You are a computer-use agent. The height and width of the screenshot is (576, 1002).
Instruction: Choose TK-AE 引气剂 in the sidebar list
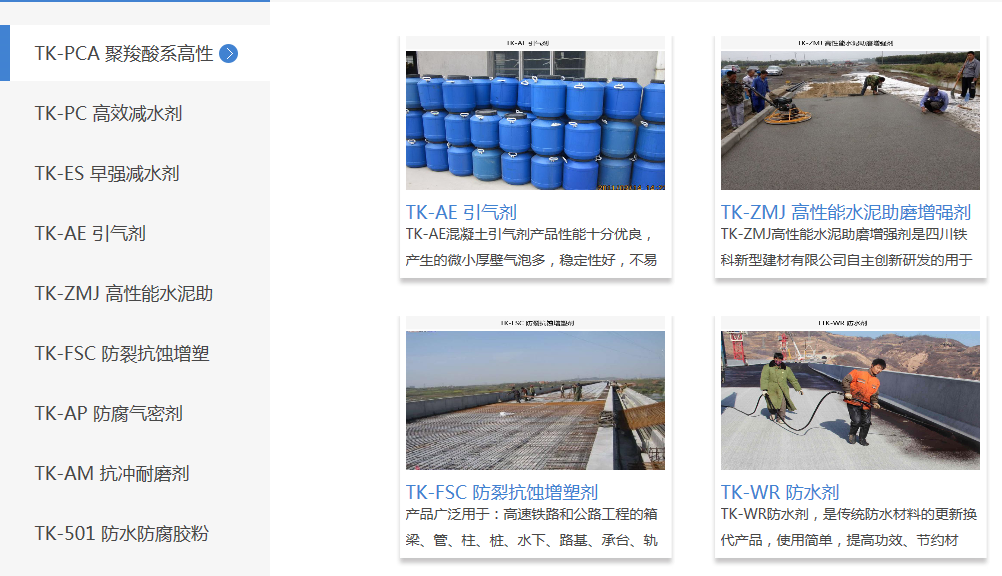90,234
